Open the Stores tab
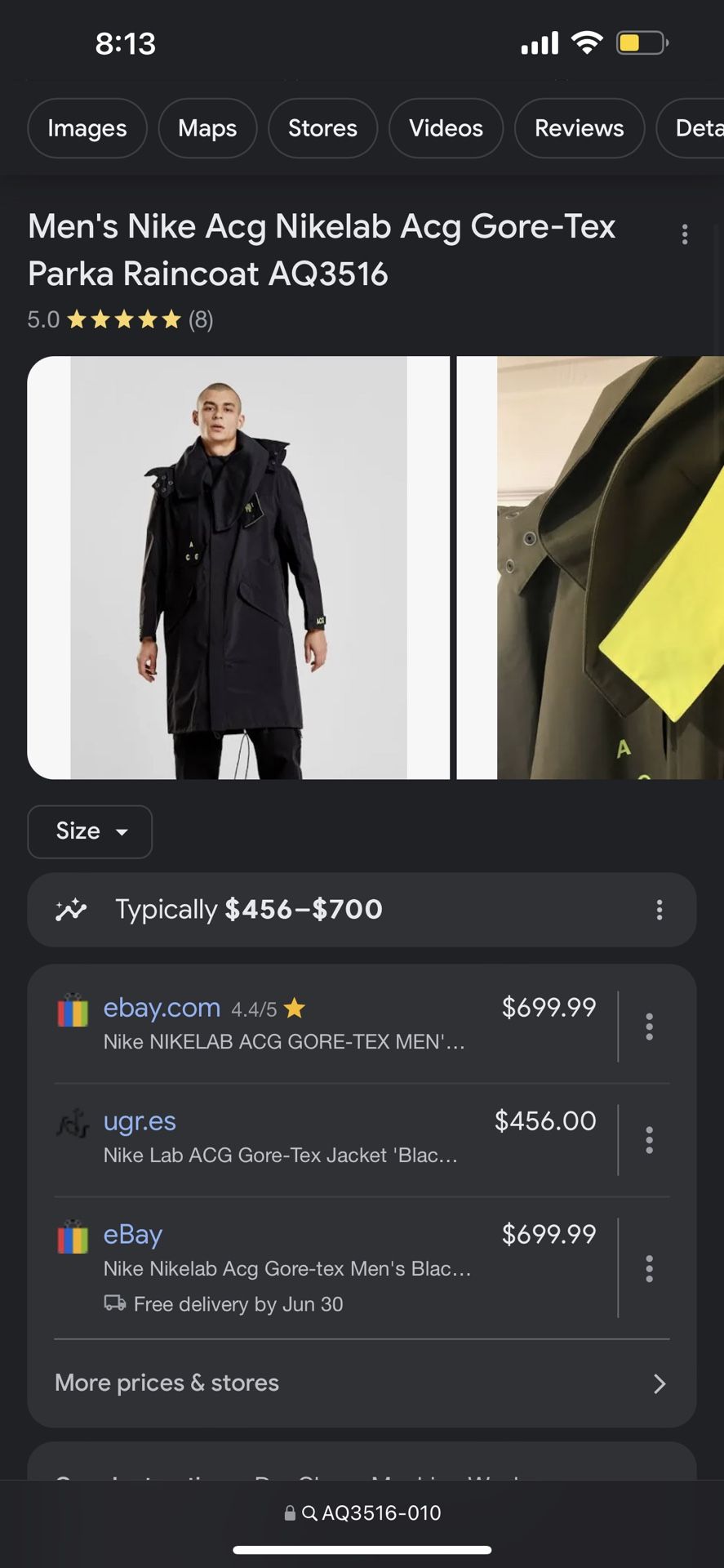Viewport: 724px width, 1568px height. tap(322, 128)
